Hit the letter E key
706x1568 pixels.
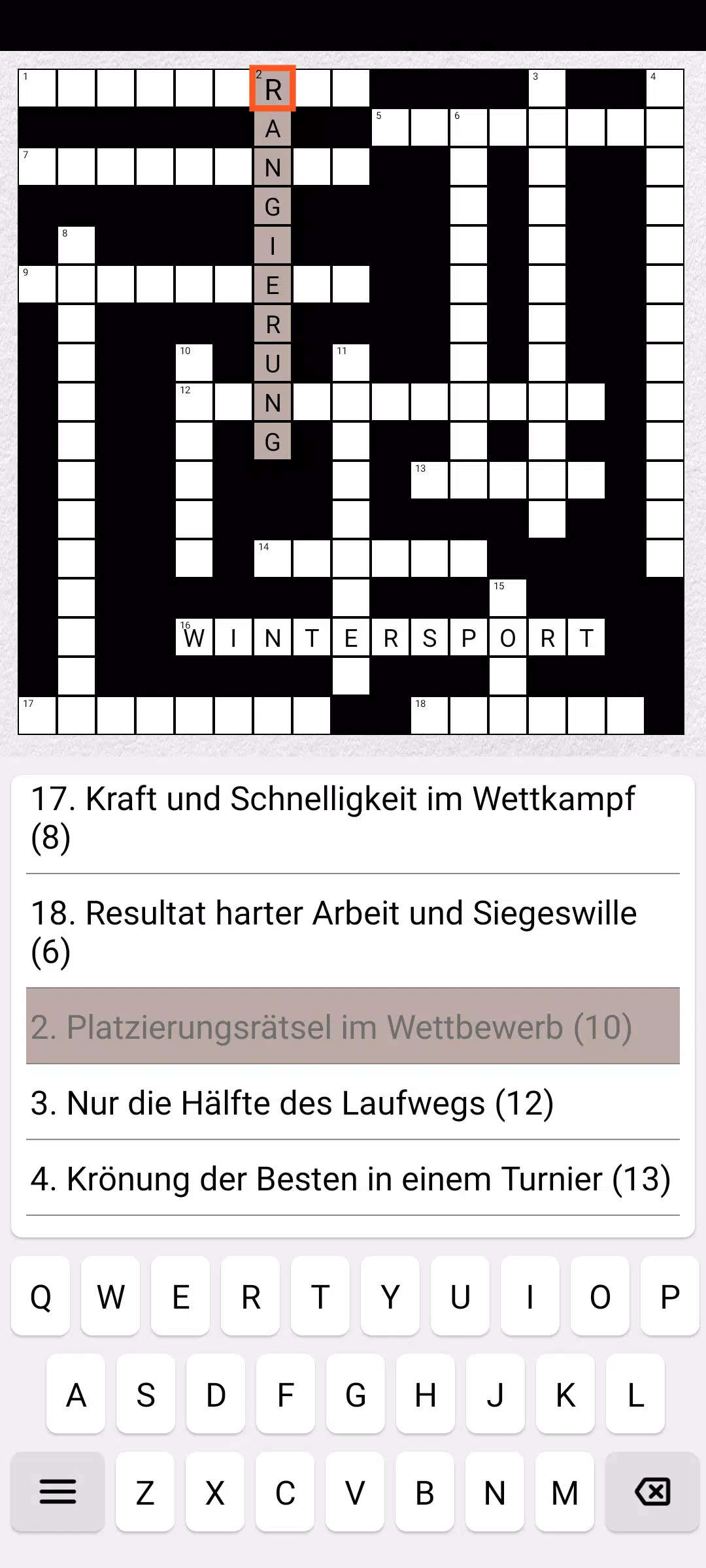coord(180,1296)
